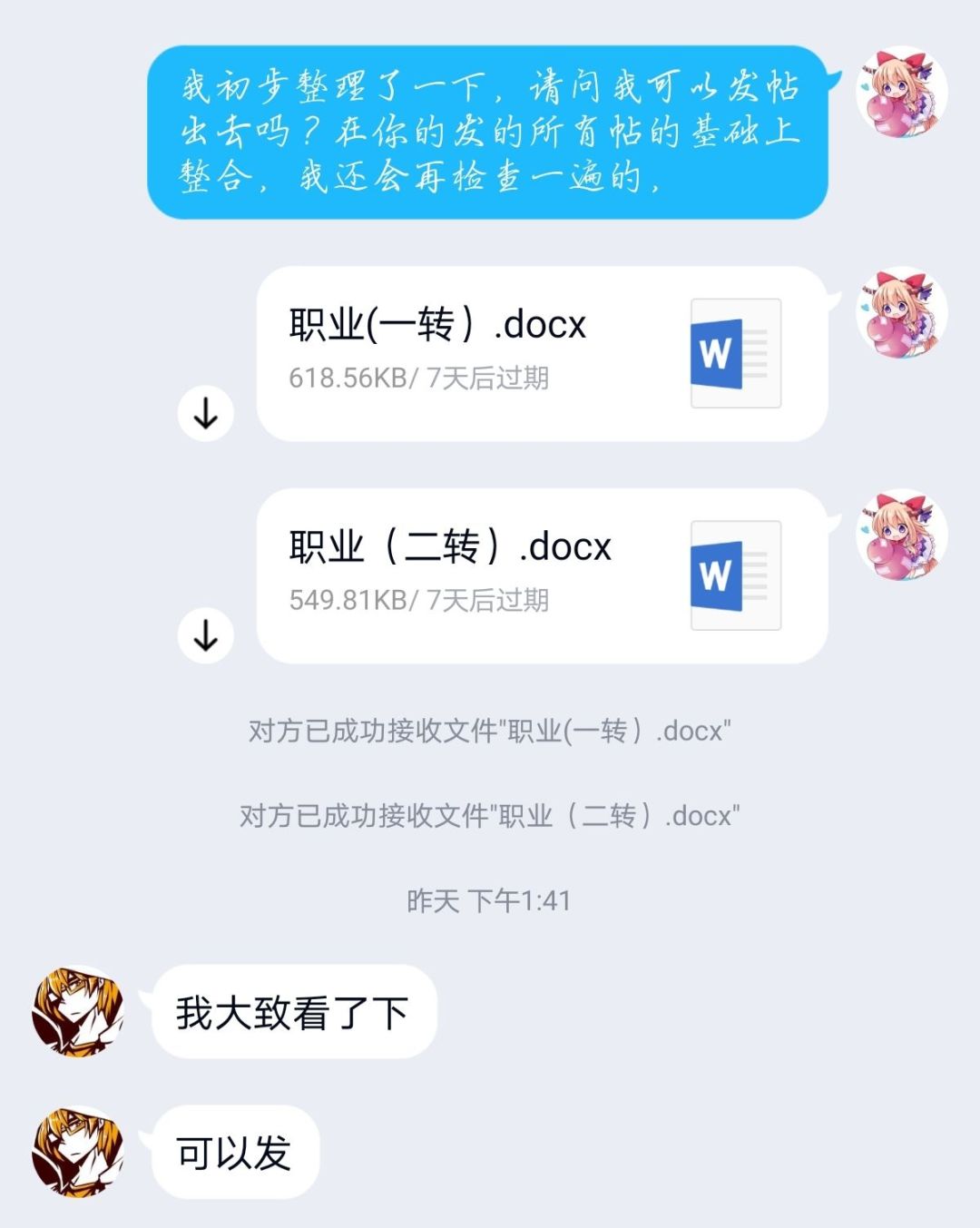Tap the download arrow for 职业(一转）.docx
This screenshot has height=1228, width=980.
pyautogui.click(x=206, y=411)
